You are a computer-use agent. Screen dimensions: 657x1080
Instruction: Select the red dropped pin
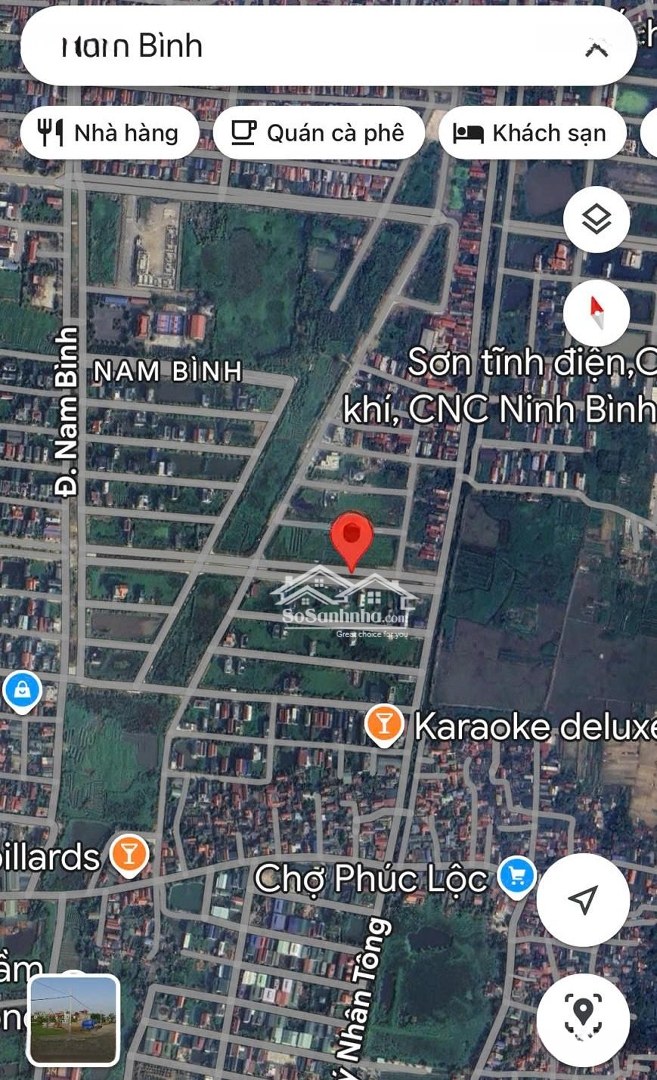352,538
